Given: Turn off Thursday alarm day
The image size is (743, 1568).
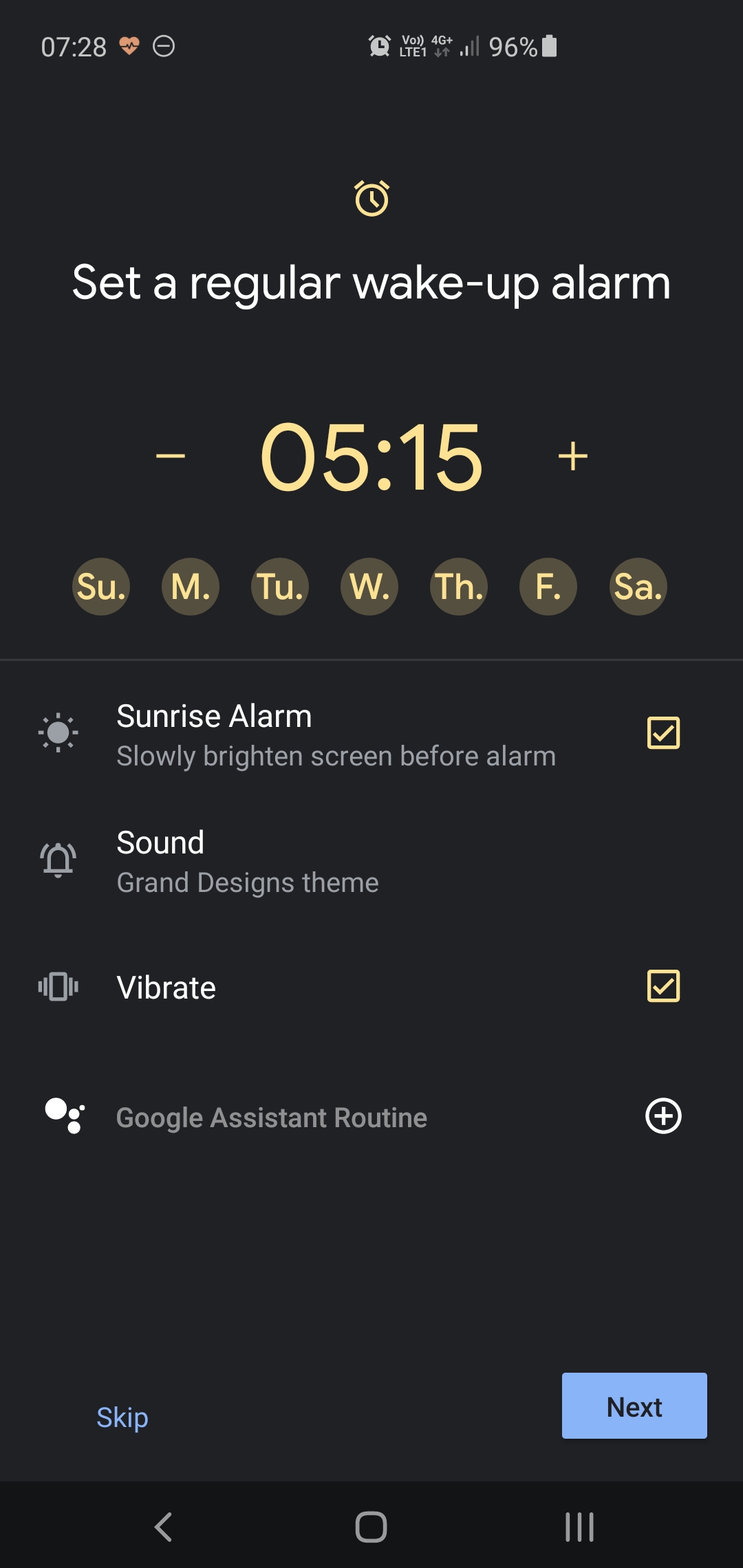Looking at the screenshot, I should pos(459,587).
